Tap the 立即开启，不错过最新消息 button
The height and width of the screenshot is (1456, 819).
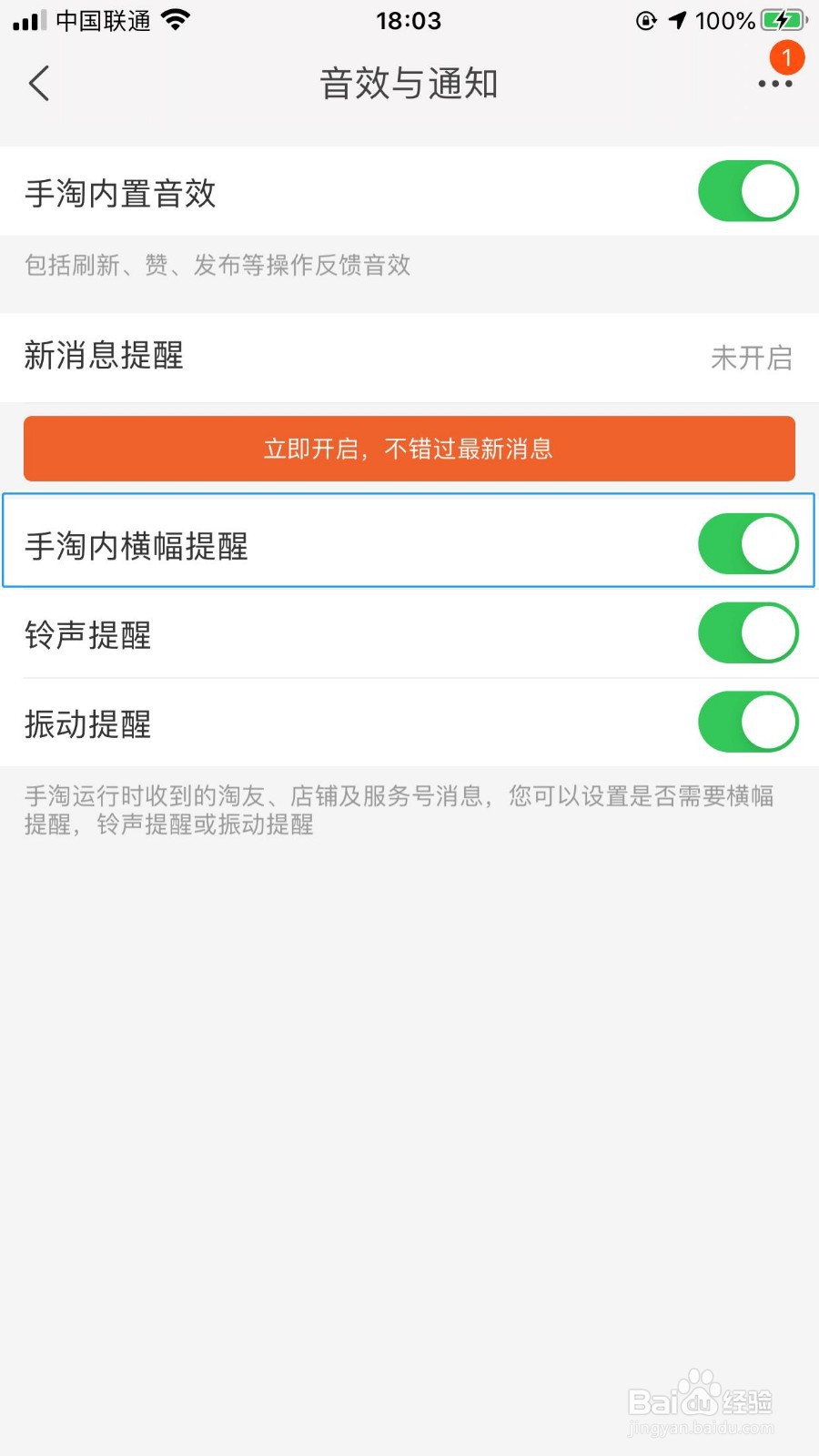(x=409, y=448)
